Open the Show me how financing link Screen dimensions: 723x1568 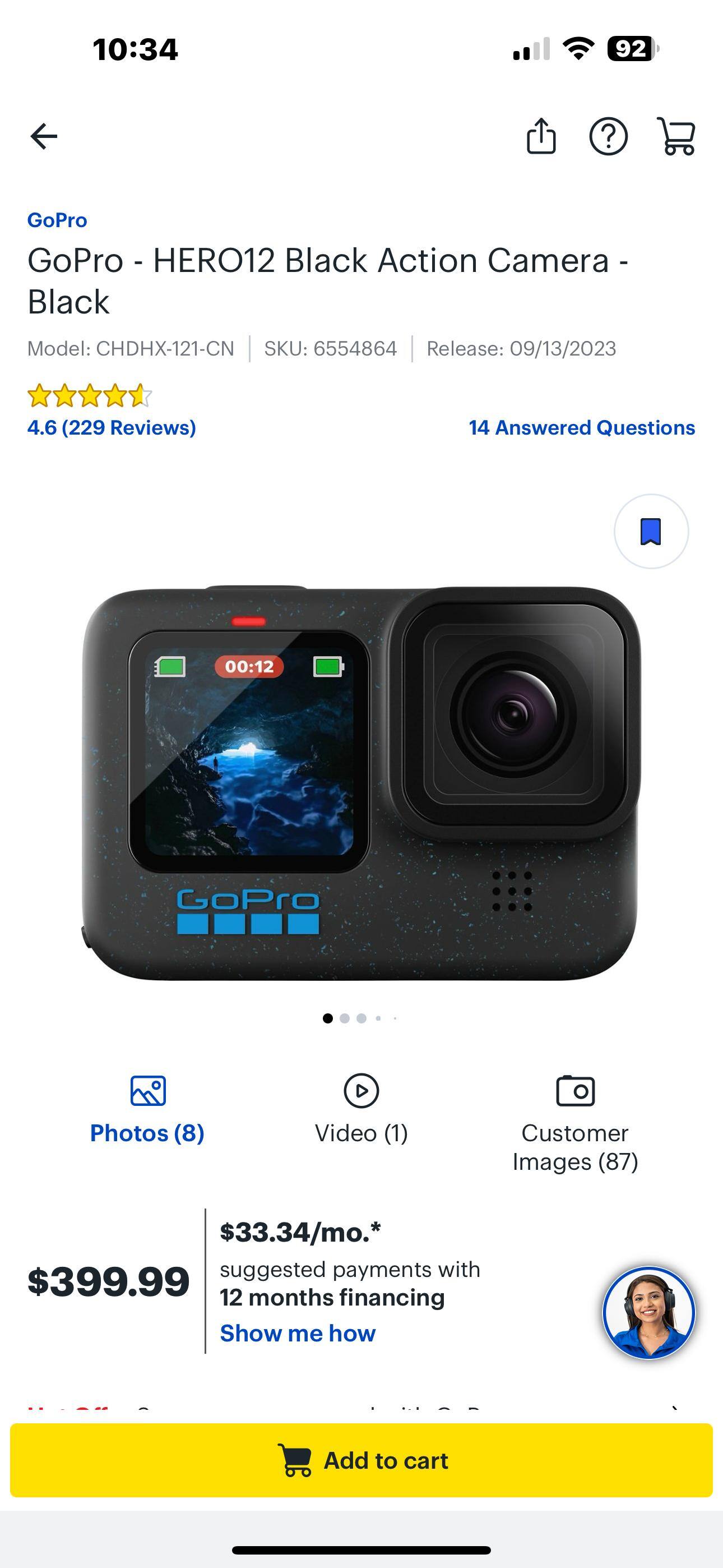click(x=298, y=1332)
